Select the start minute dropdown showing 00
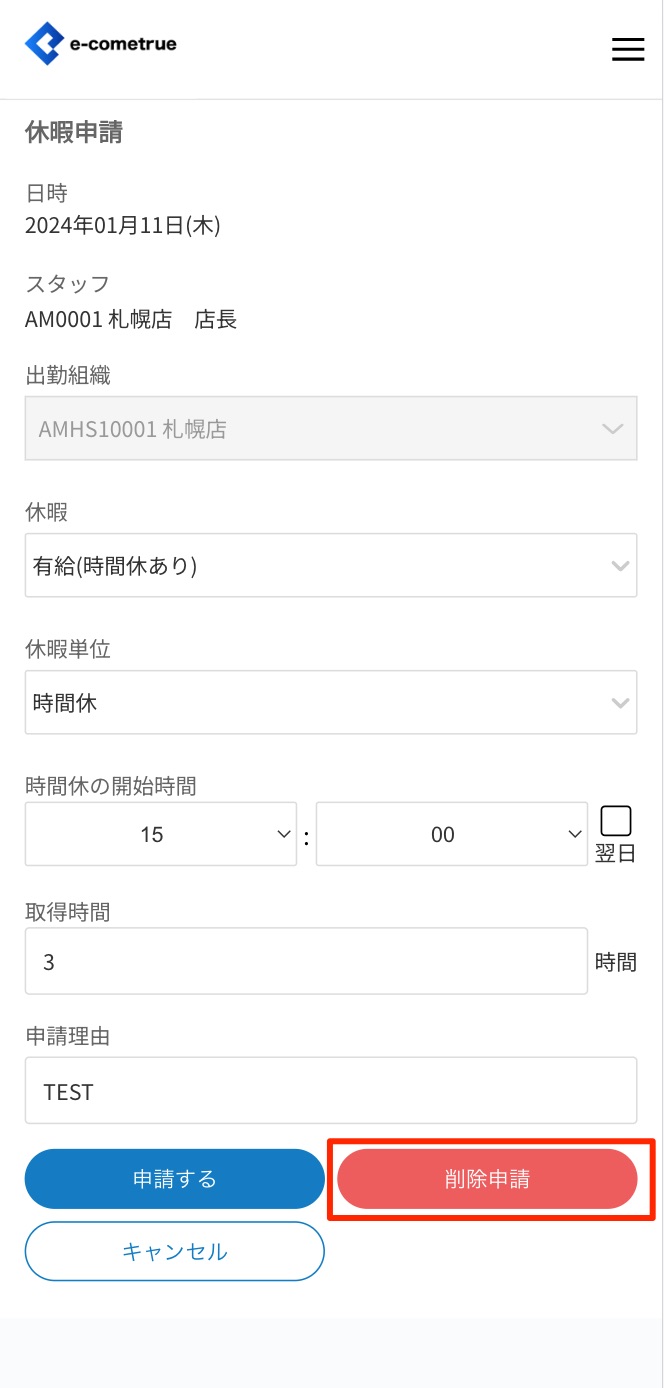Viewport: 664px width, 1388px height. coord(451,834)
